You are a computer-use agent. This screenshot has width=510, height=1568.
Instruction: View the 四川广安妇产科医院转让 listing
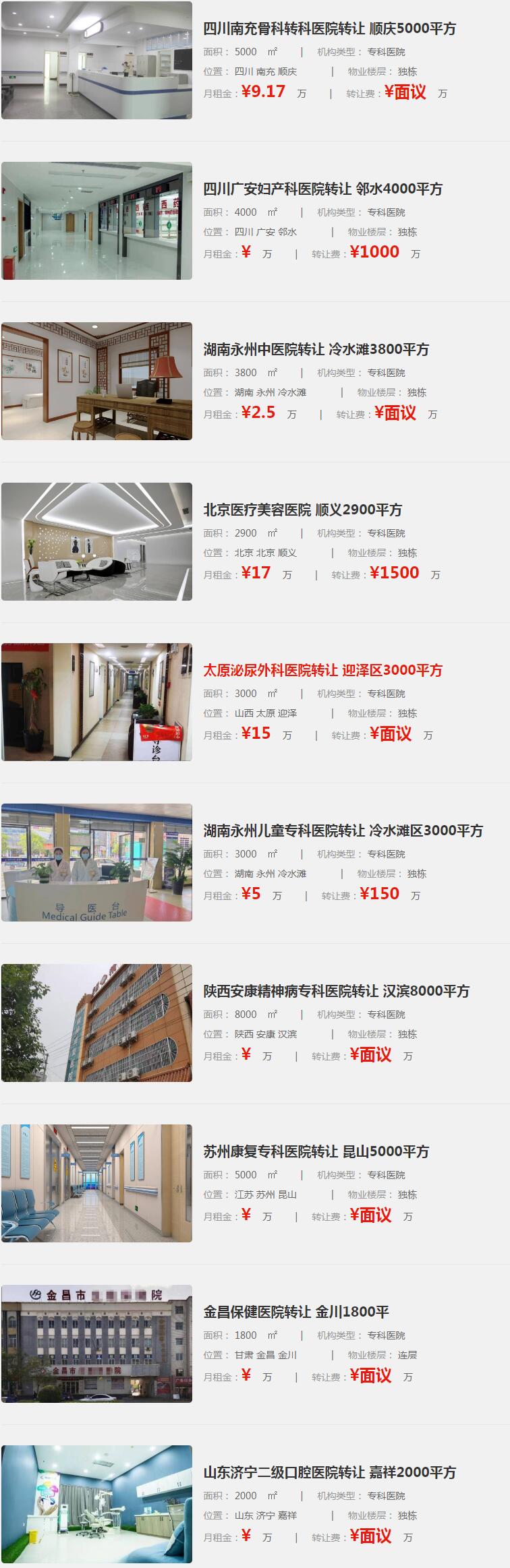[x=322, y=189]
